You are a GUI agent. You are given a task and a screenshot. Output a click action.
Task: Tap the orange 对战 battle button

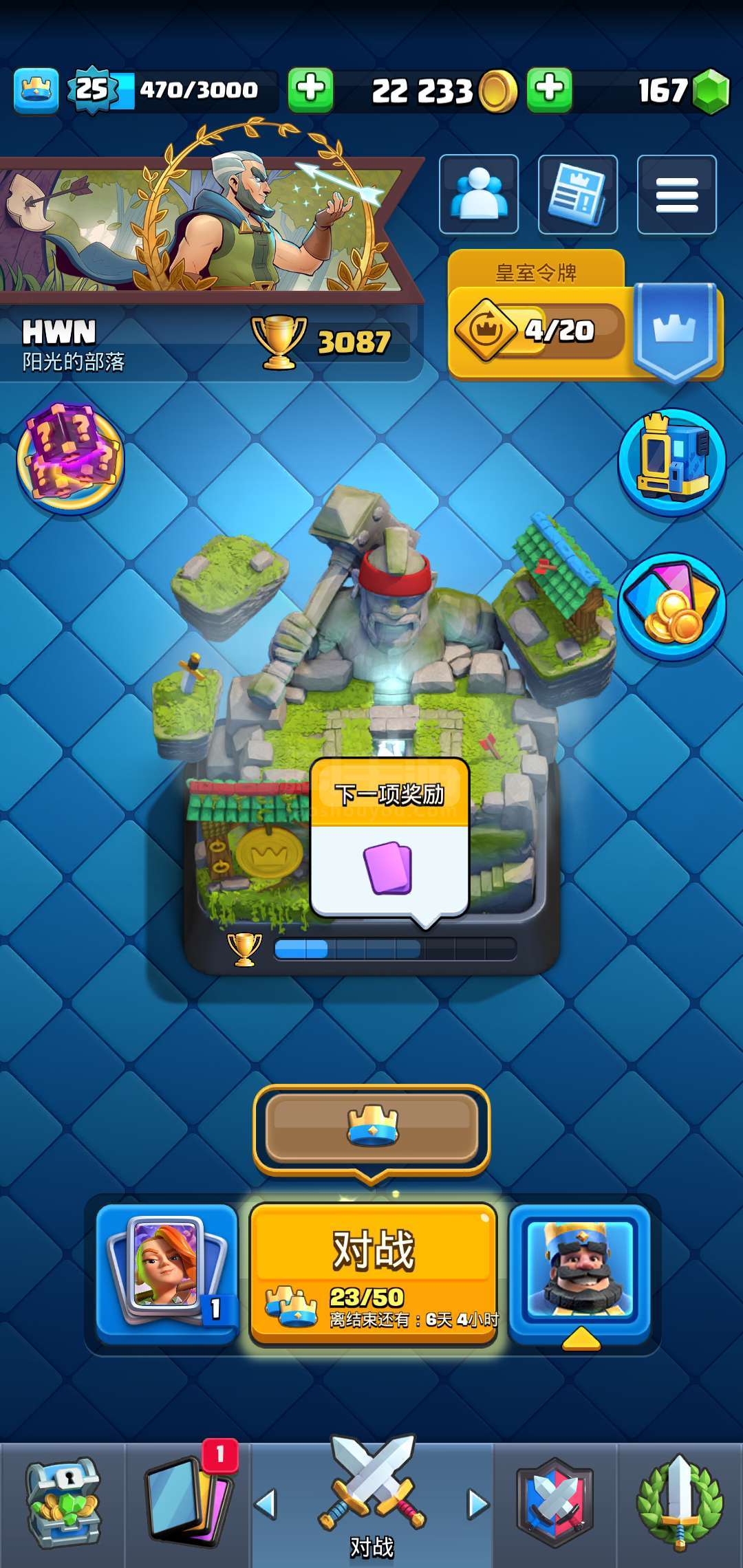point(373,1274)
